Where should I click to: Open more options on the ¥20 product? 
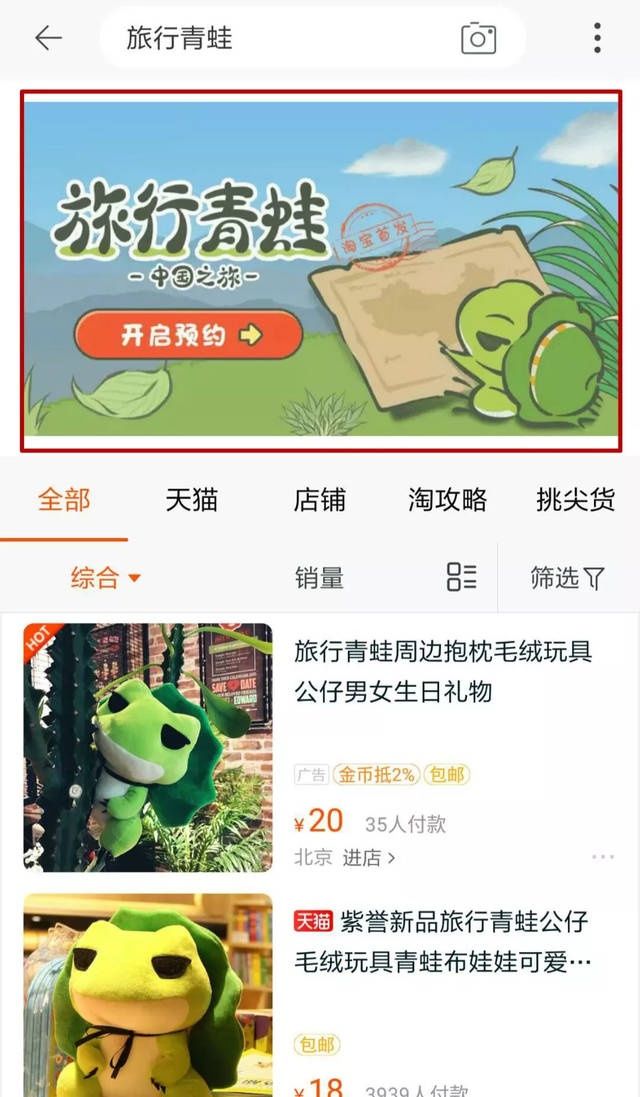pyautogui.click(x=603, y=857)
